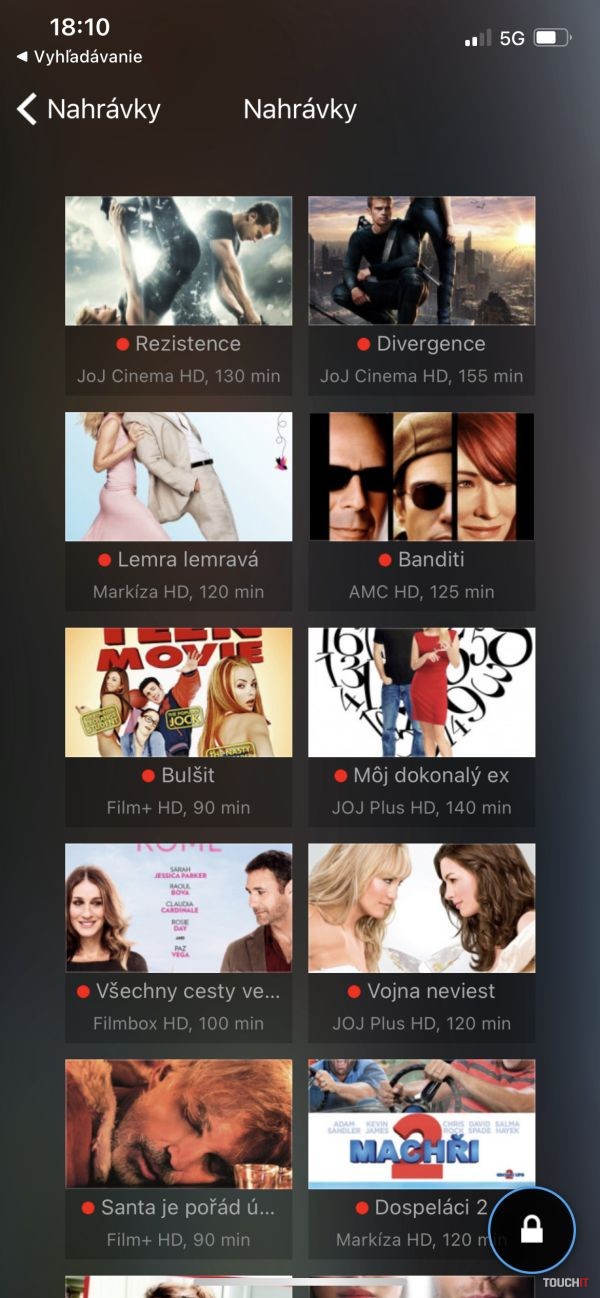Return to Vyhľadávanie app
The height and width of the screenshot is (1298, 600).
[x=80, y=57]
